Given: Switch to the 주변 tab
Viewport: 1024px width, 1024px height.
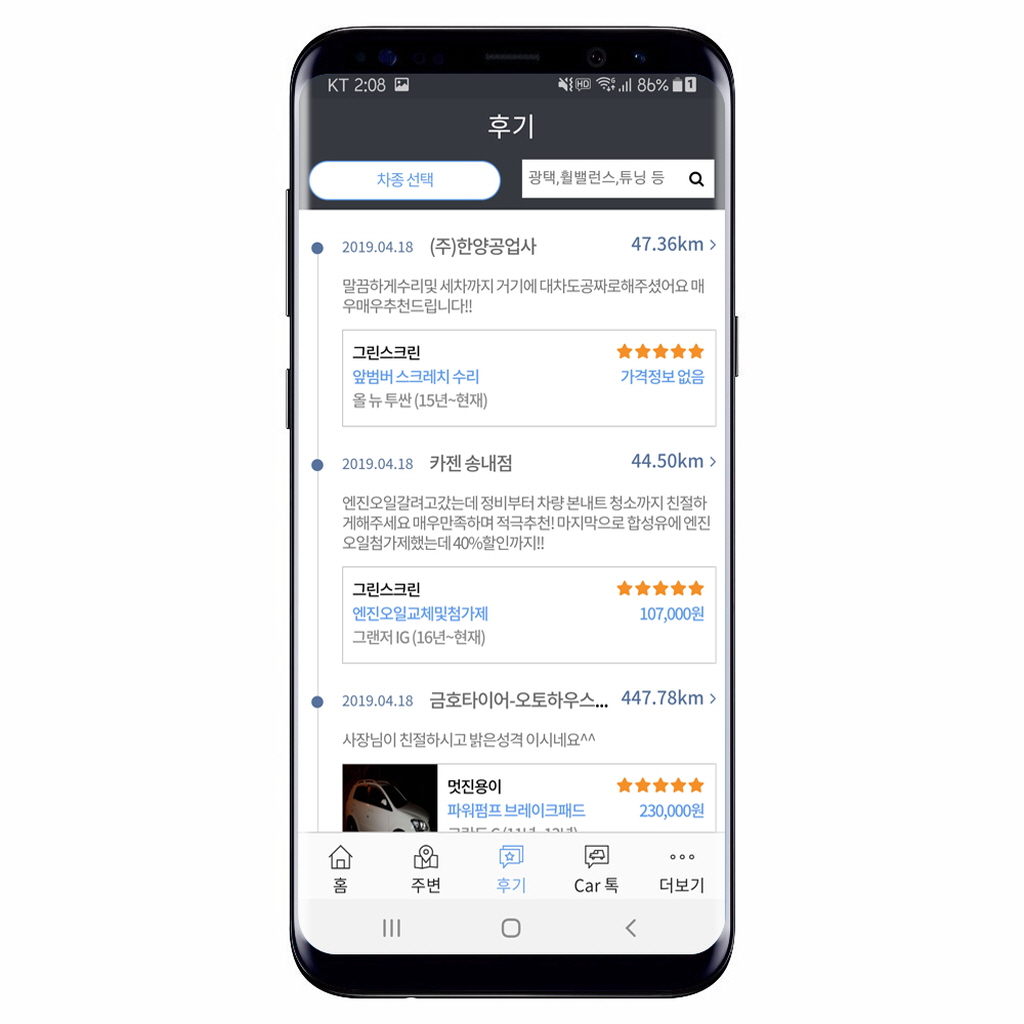Looking at the screenshot, I should (426, 869).
